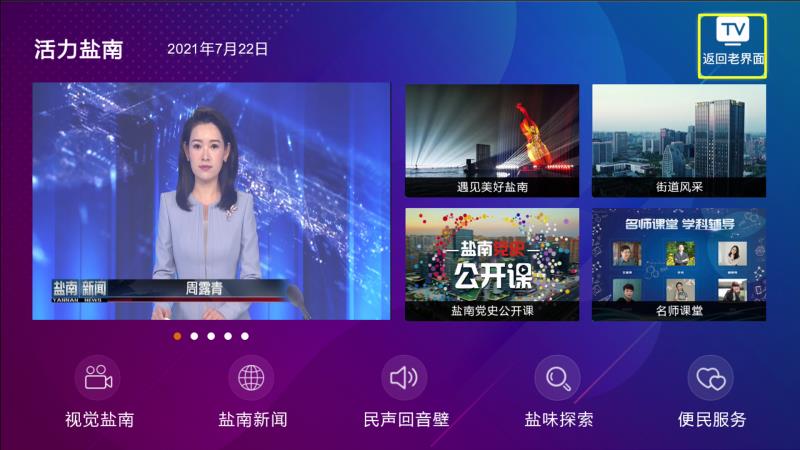The height and width of the screenshot is (450, 800).
Task: Open the 街道风采 tile
Action: (x=679, y=140)
